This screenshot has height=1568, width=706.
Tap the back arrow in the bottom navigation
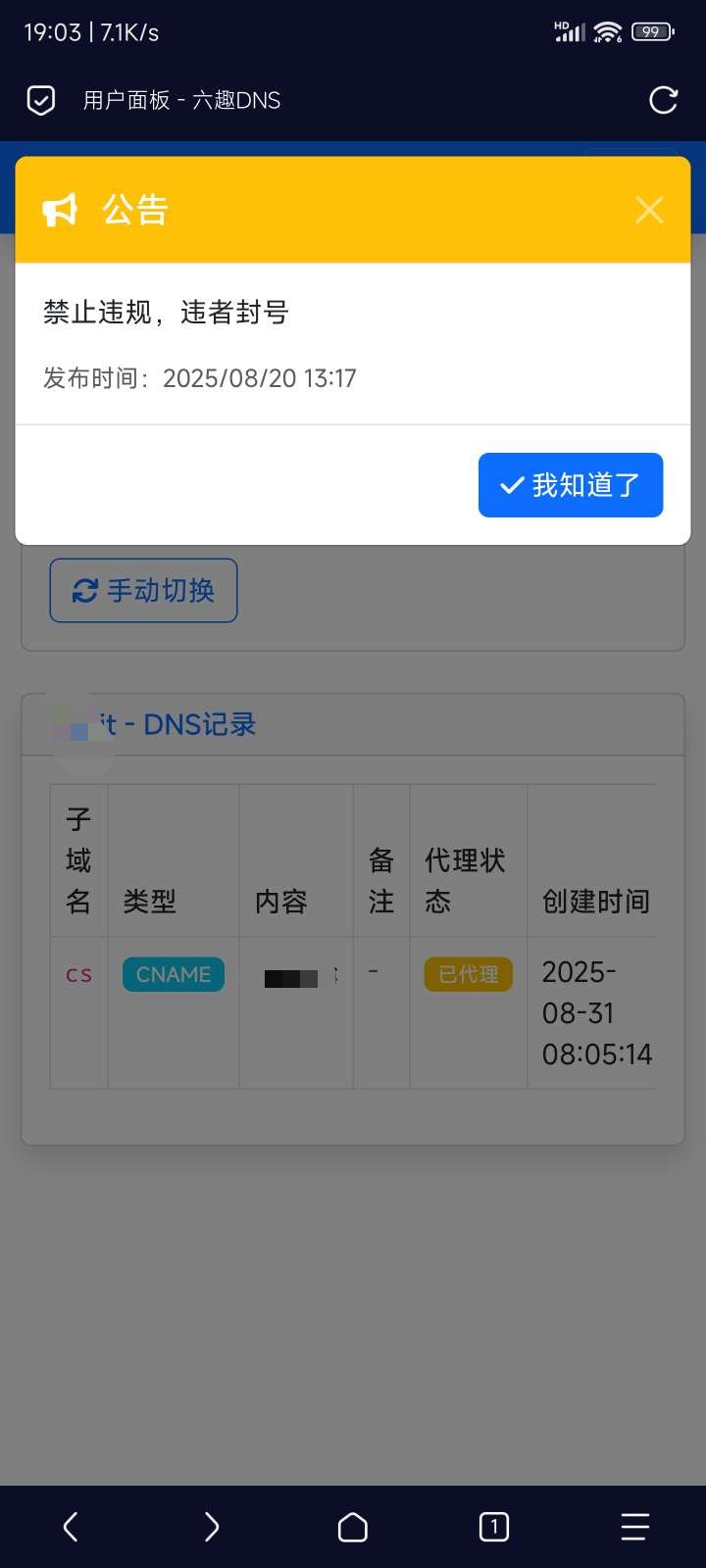(70, 1526)
